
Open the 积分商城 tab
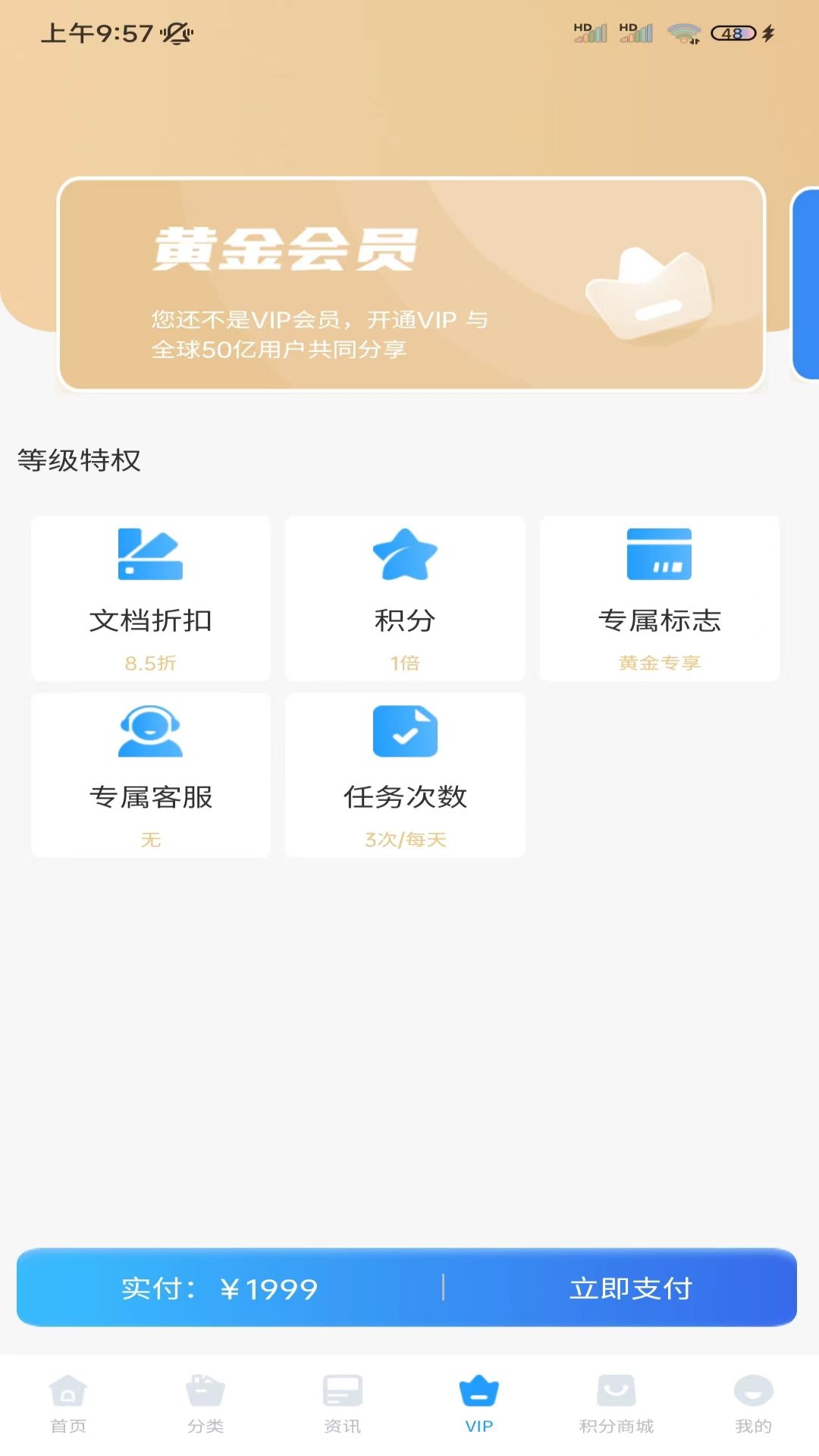pyautogui.click(x=616, y=1404)
